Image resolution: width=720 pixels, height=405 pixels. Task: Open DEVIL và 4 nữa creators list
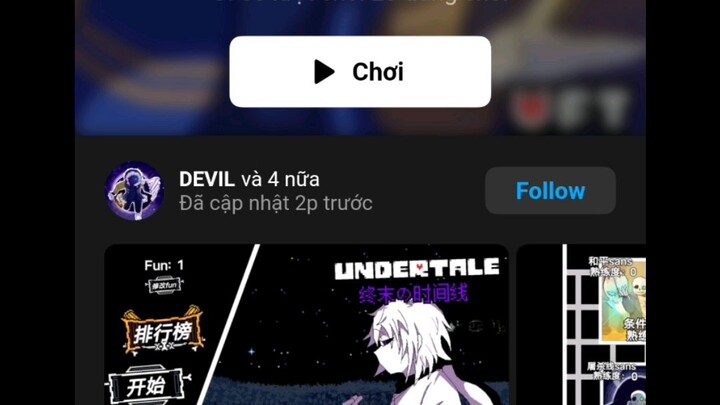pyautogui.click(x=249, y=180)
